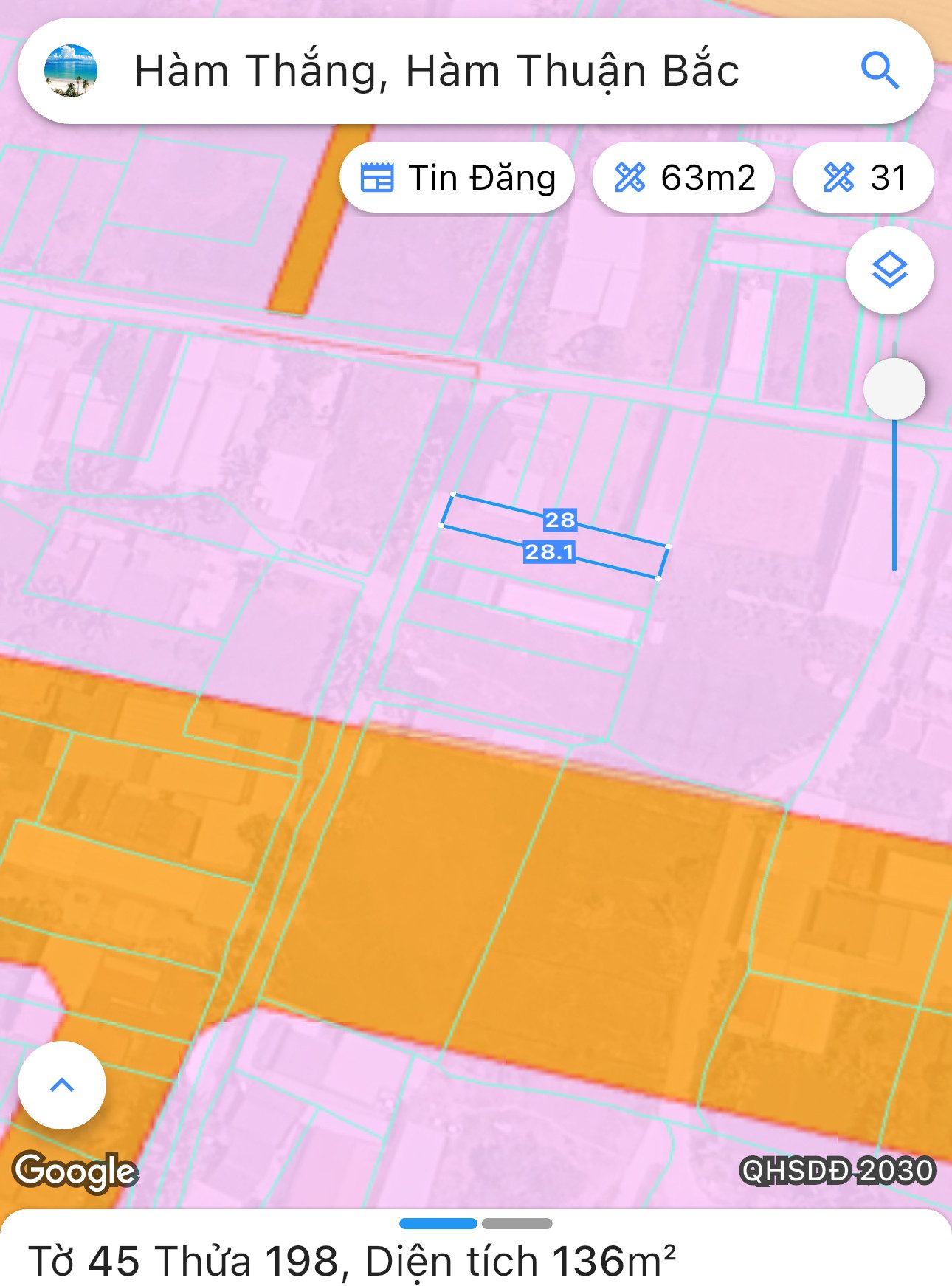Open the Hàm Thắng location search field
This screenshot has width=952, height=1286.
point(475,71)
